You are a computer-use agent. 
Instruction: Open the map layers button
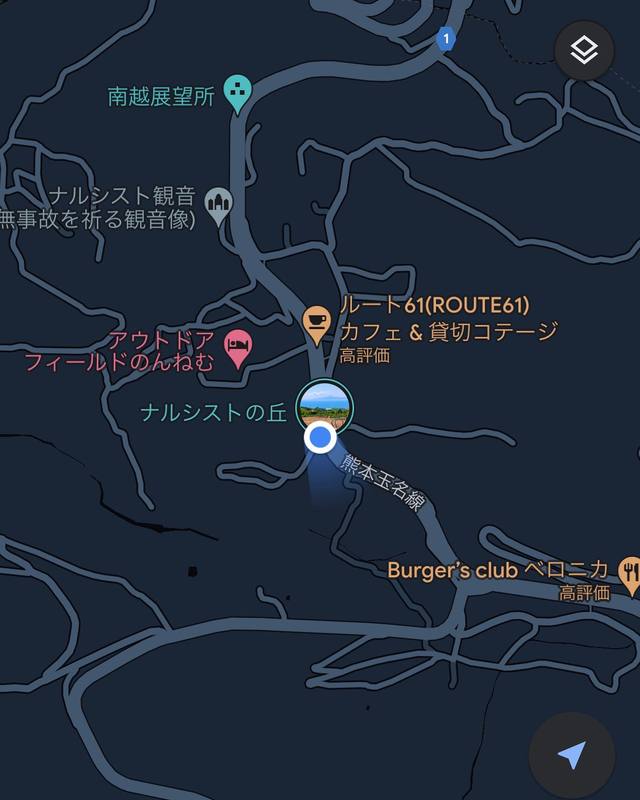(584, 51)
